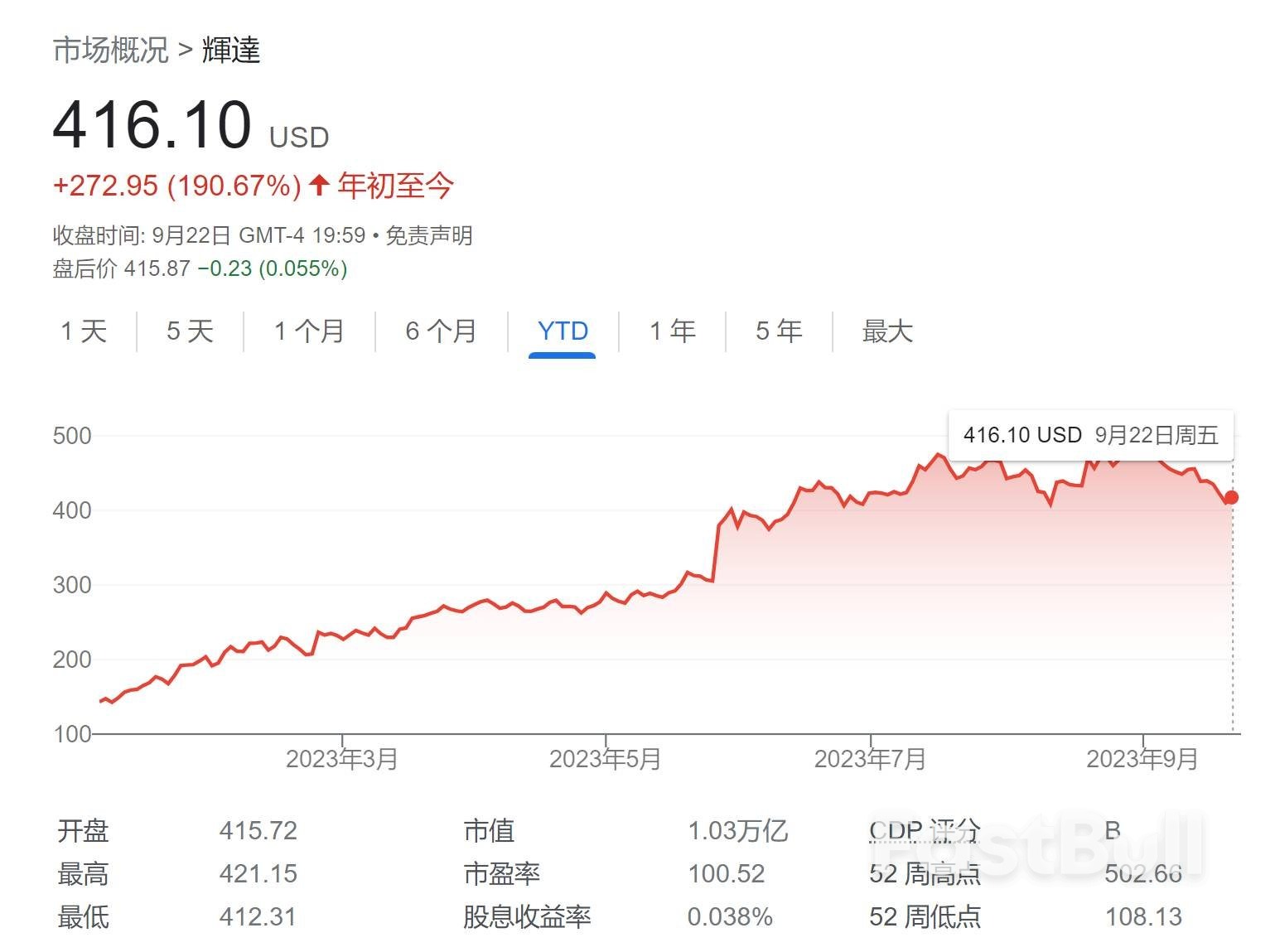The height and width of the screenshot is (952, 1275).
Task: Open the 免责声明 link
Action: 429,235
